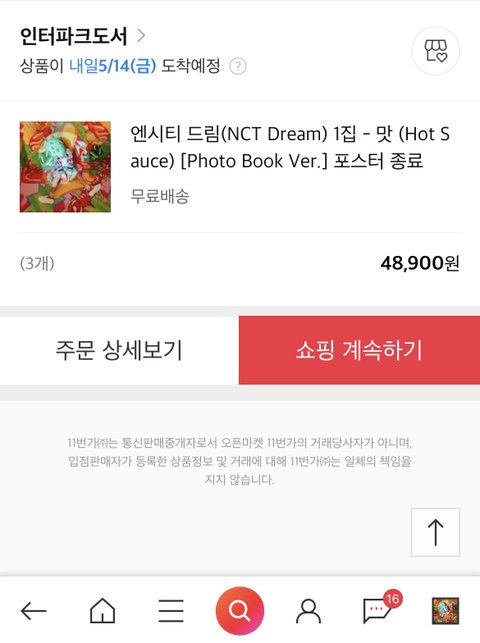Open the 인터파크도서 seller store link

82,36
